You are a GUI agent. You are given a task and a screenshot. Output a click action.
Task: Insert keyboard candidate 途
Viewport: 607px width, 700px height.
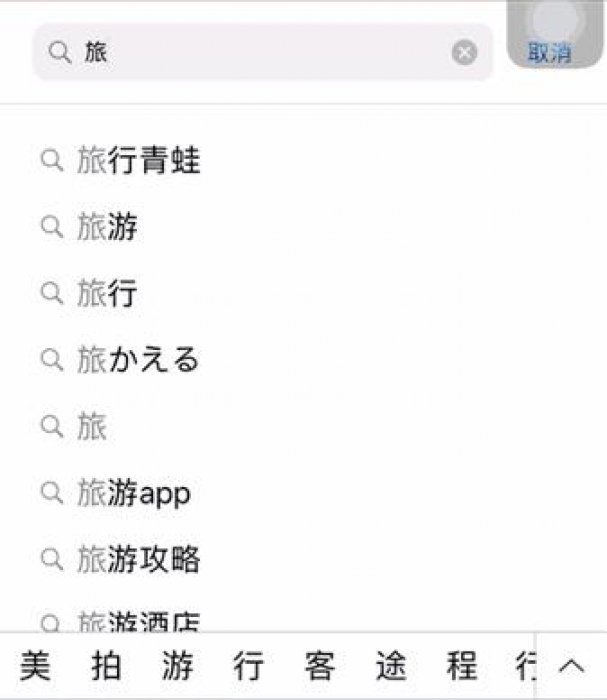[x=391, y=666]
